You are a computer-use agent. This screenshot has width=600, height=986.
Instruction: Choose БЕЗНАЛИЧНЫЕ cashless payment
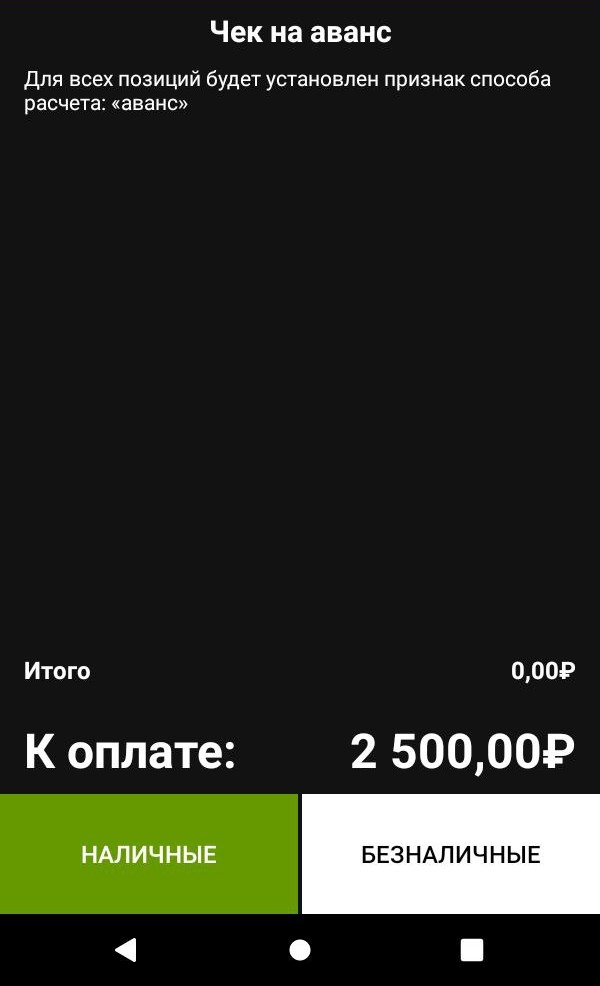[450, 854]
